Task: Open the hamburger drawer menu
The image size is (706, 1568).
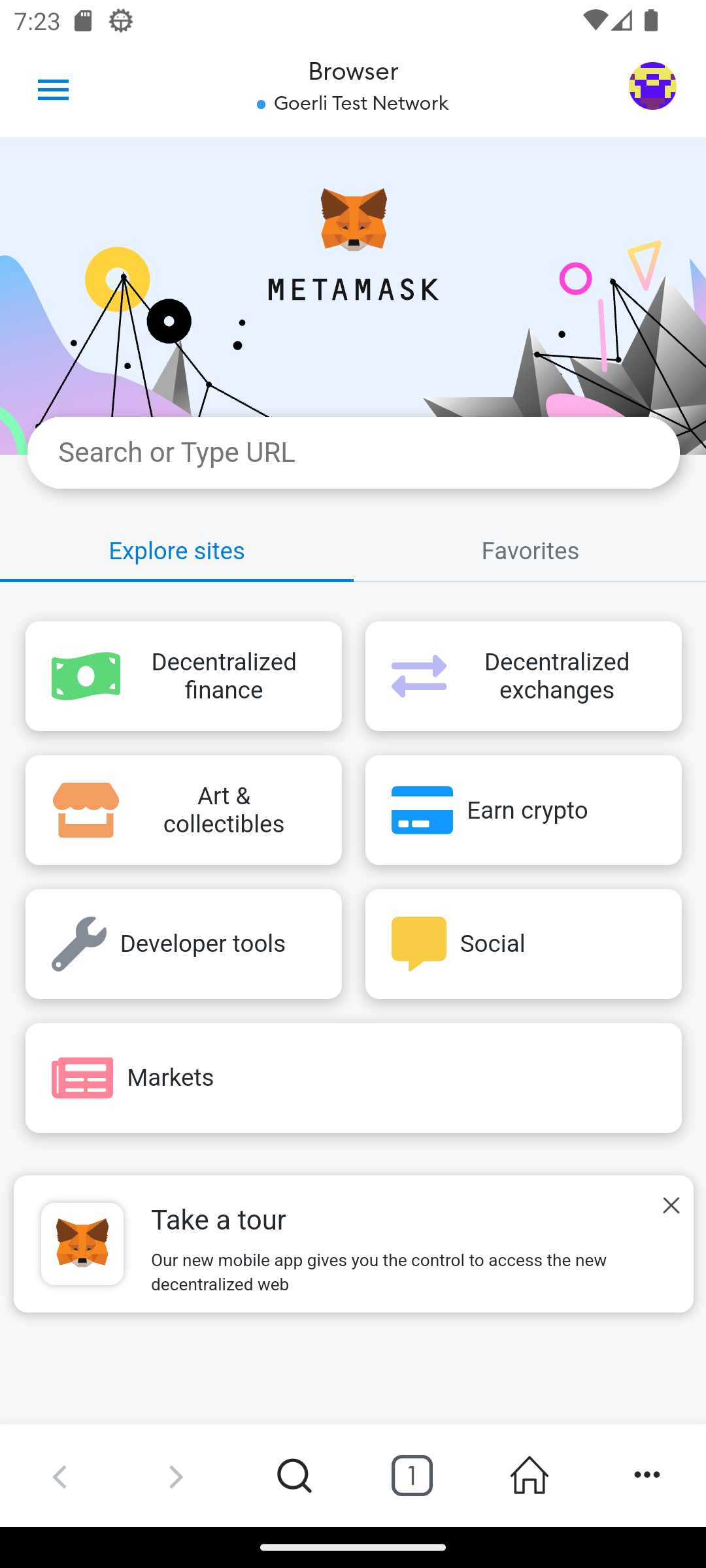Action: point(53,90)
